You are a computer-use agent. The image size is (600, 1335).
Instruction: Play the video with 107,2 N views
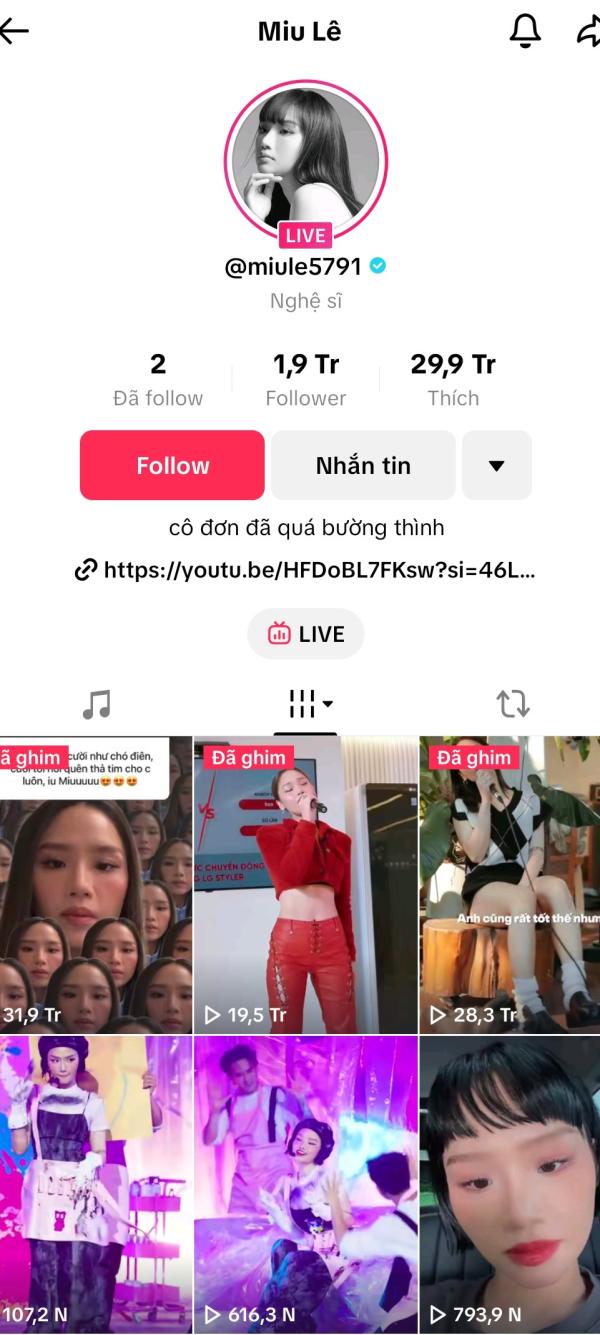pos(95,1185)
